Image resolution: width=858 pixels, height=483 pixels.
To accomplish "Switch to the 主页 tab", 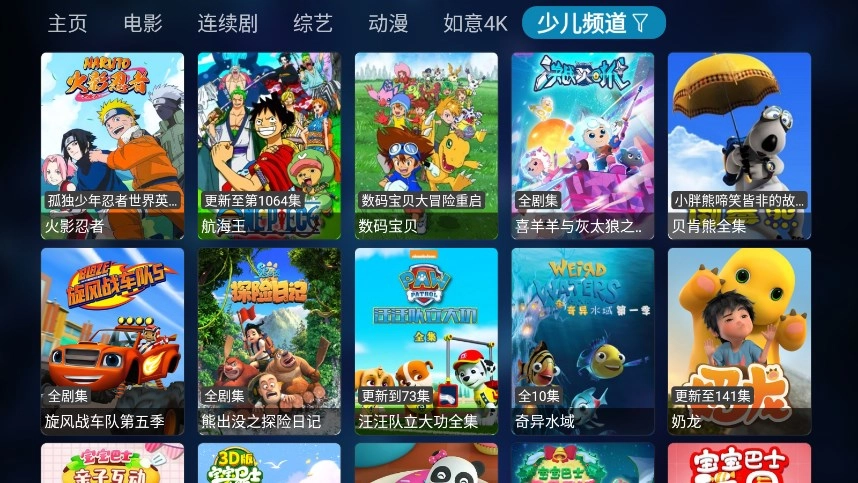I will 68,22.
